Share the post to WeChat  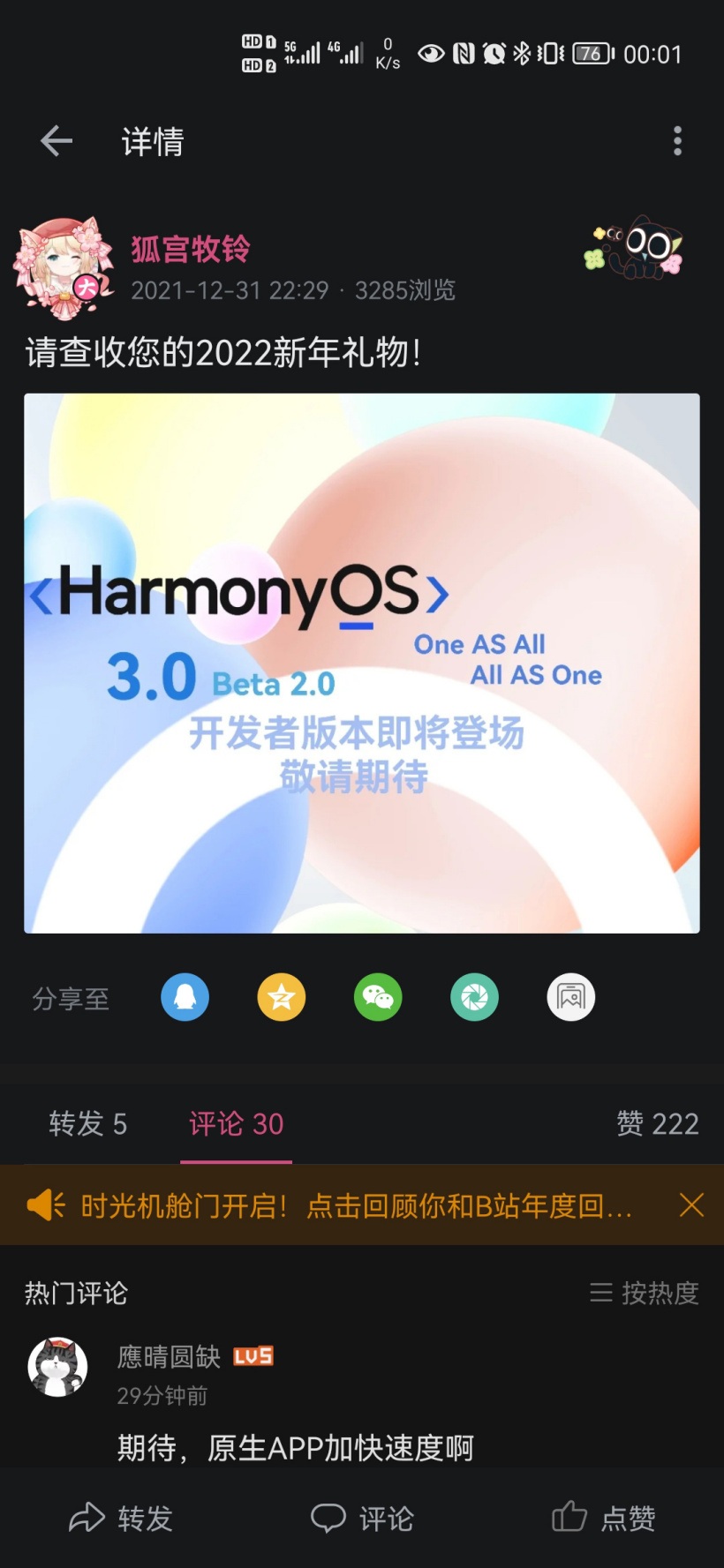(378, 998)
